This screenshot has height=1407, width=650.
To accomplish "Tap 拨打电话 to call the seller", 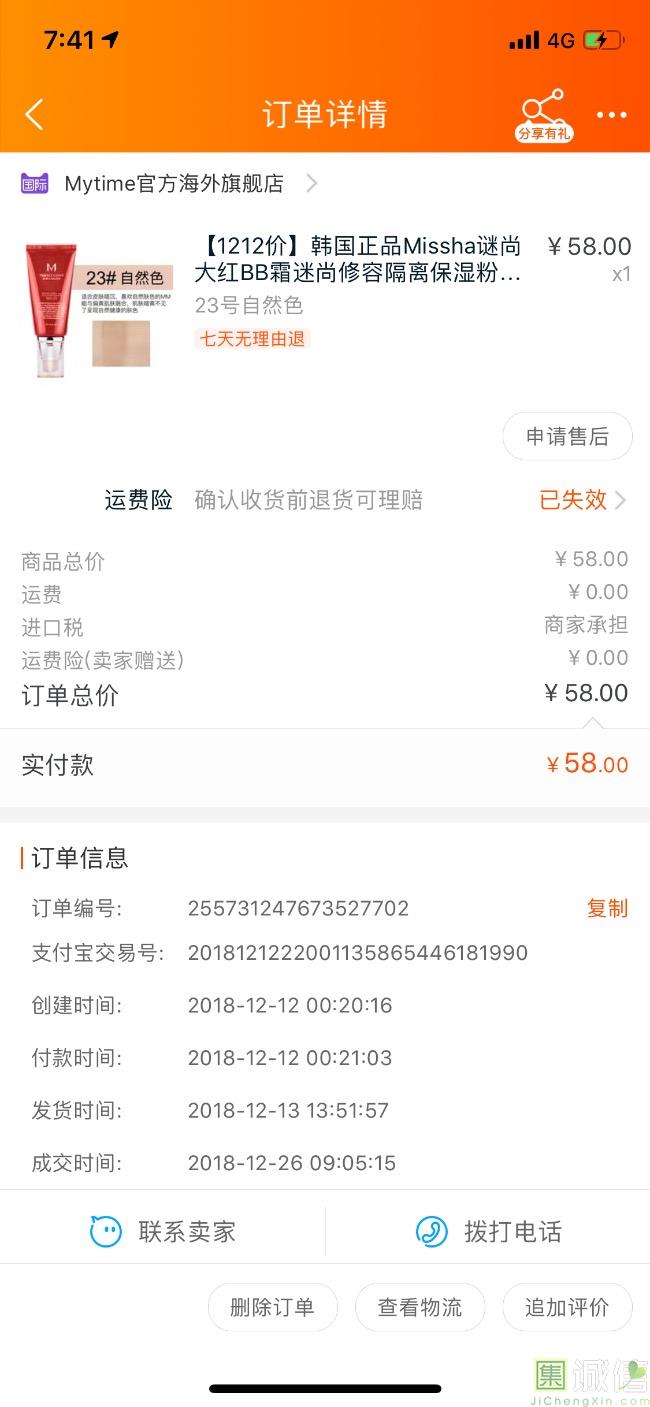I will tap(488, 1231).
